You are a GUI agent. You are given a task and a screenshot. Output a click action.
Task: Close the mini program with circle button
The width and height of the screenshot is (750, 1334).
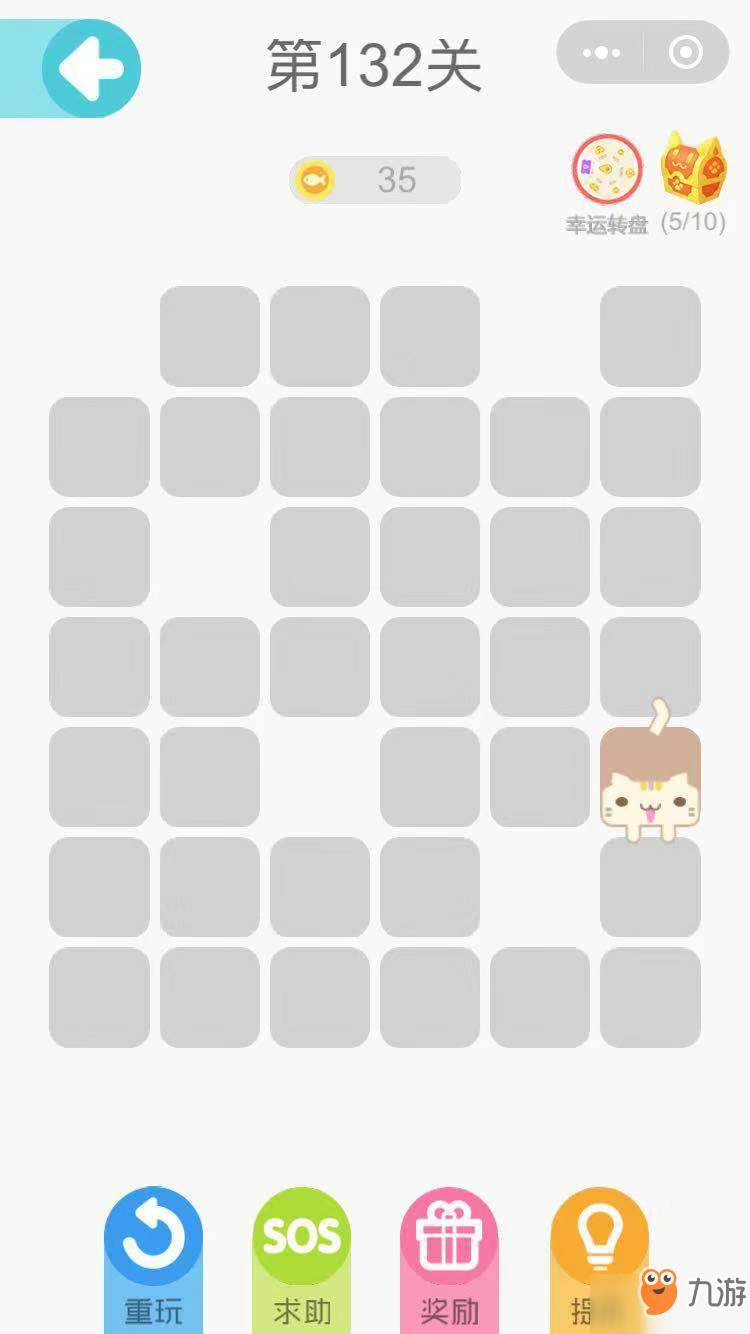[x=686, y=52]
